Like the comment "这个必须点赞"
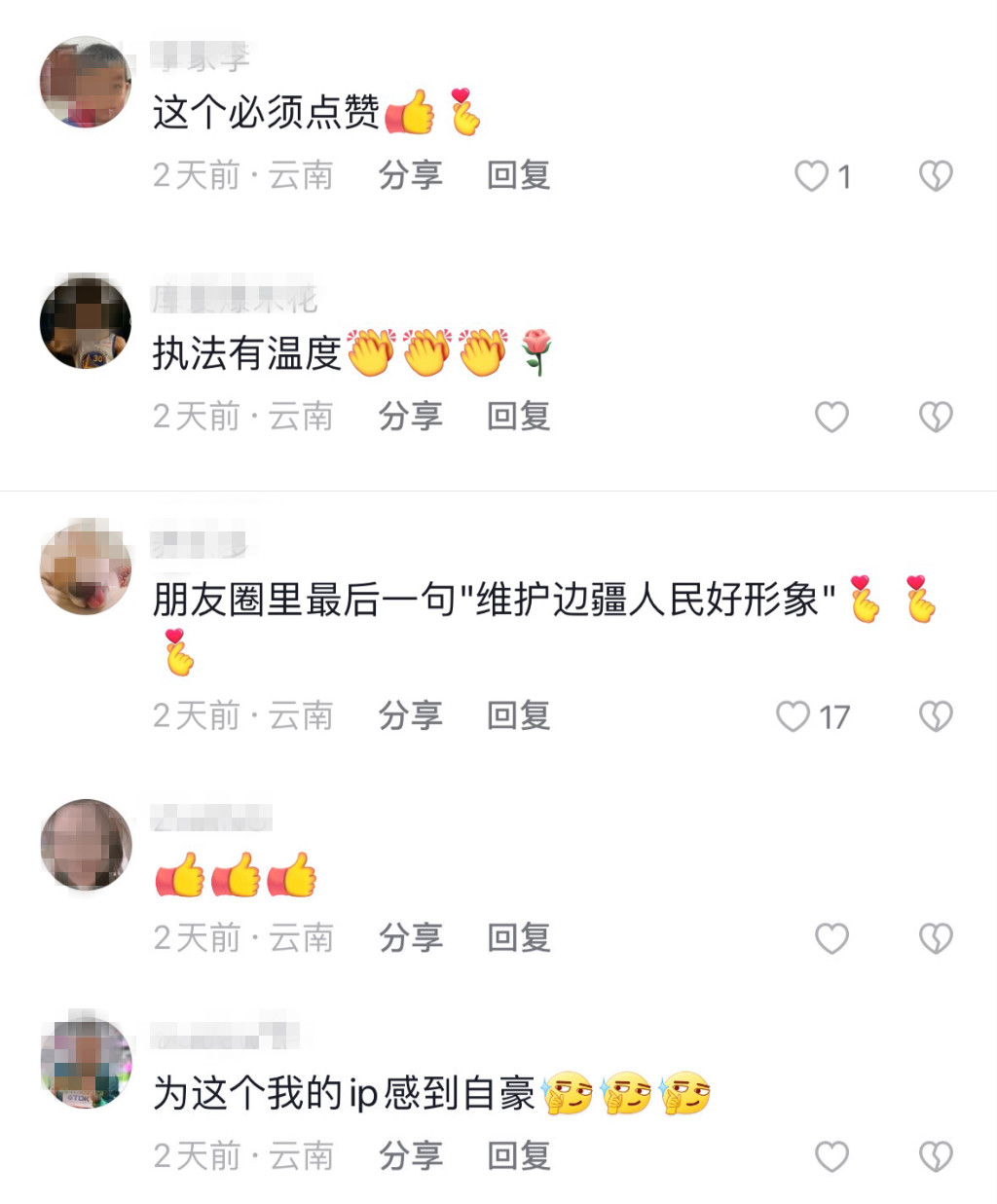The height and width of the screenshot is (1204, 997). pyautogui.click(x=811, y=176)
